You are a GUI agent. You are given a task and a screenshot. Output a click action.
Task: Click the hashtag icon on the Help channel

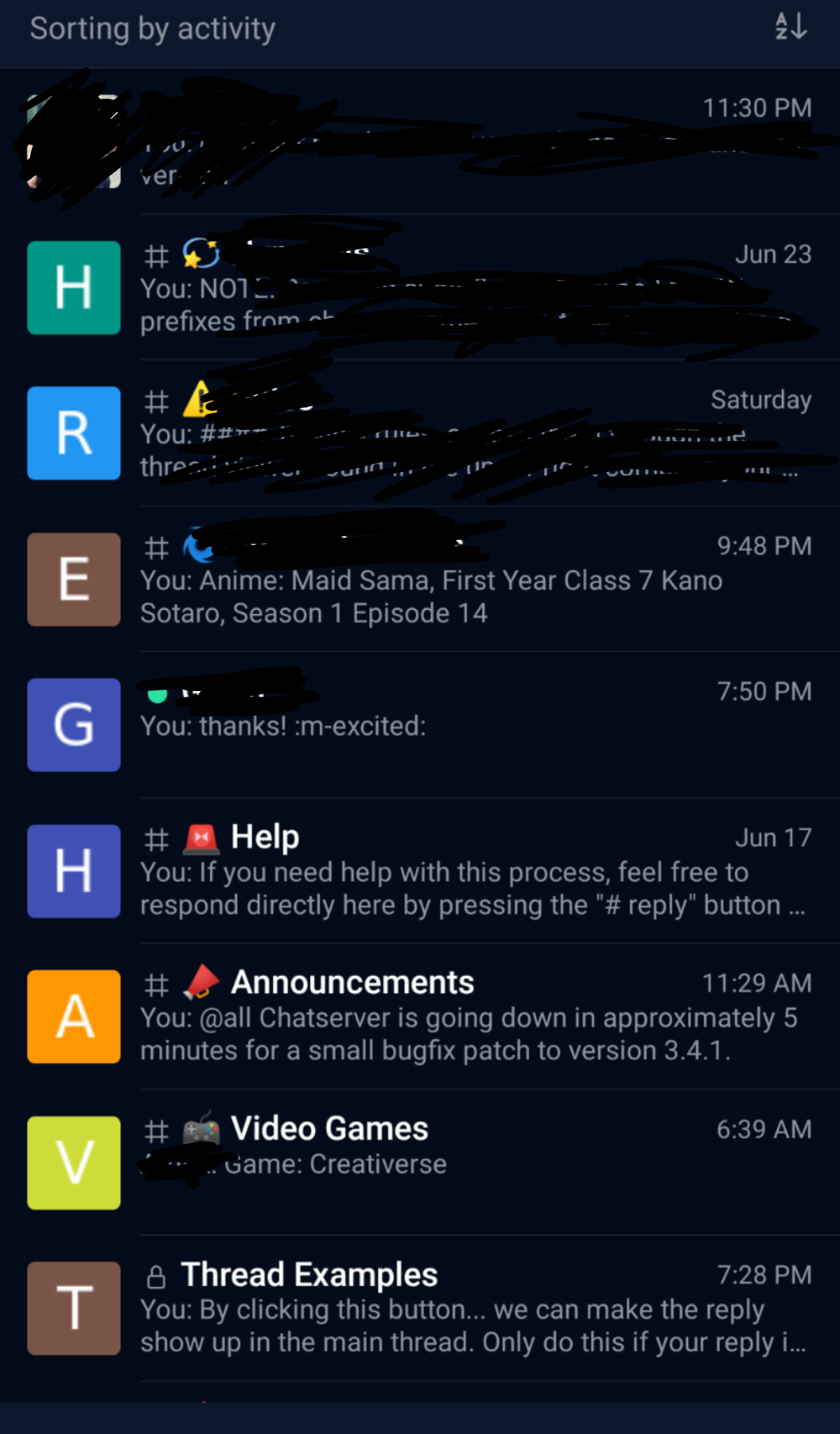[155, 837]
